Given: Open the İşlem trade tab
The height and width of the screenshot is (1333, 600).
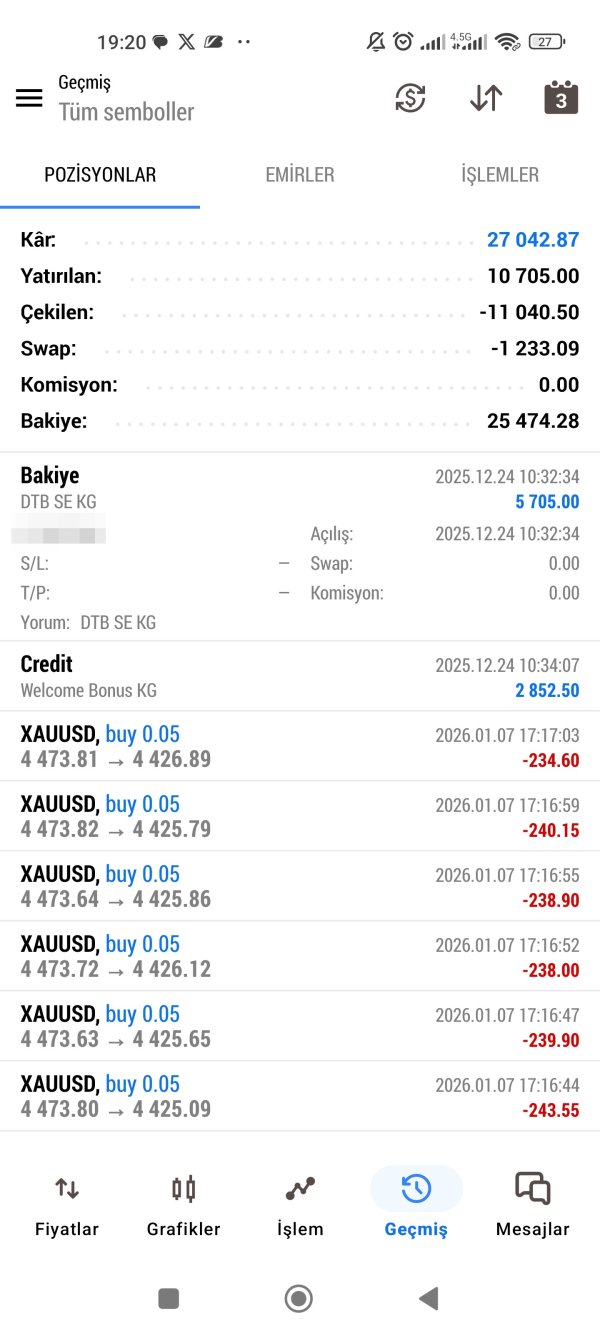Looking at the screenshot, I should coord(300,1205).
